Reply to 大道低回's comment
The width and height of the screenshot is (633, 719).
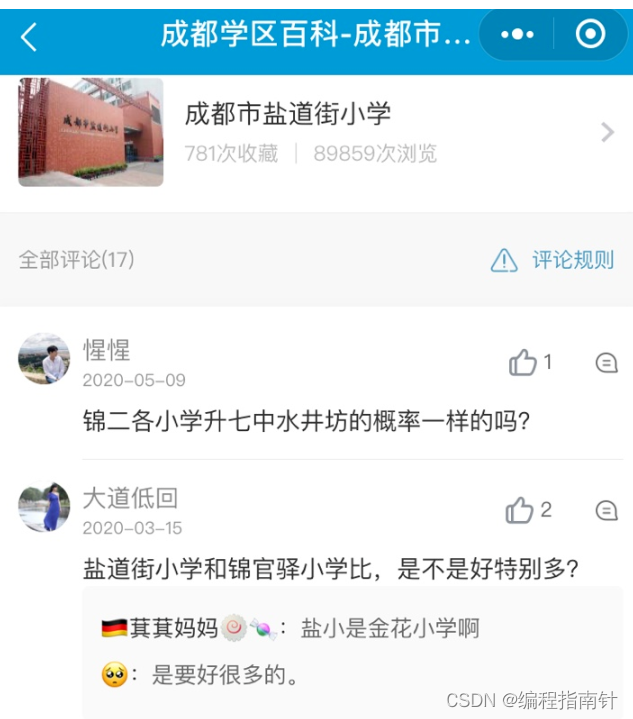point(606,511)
